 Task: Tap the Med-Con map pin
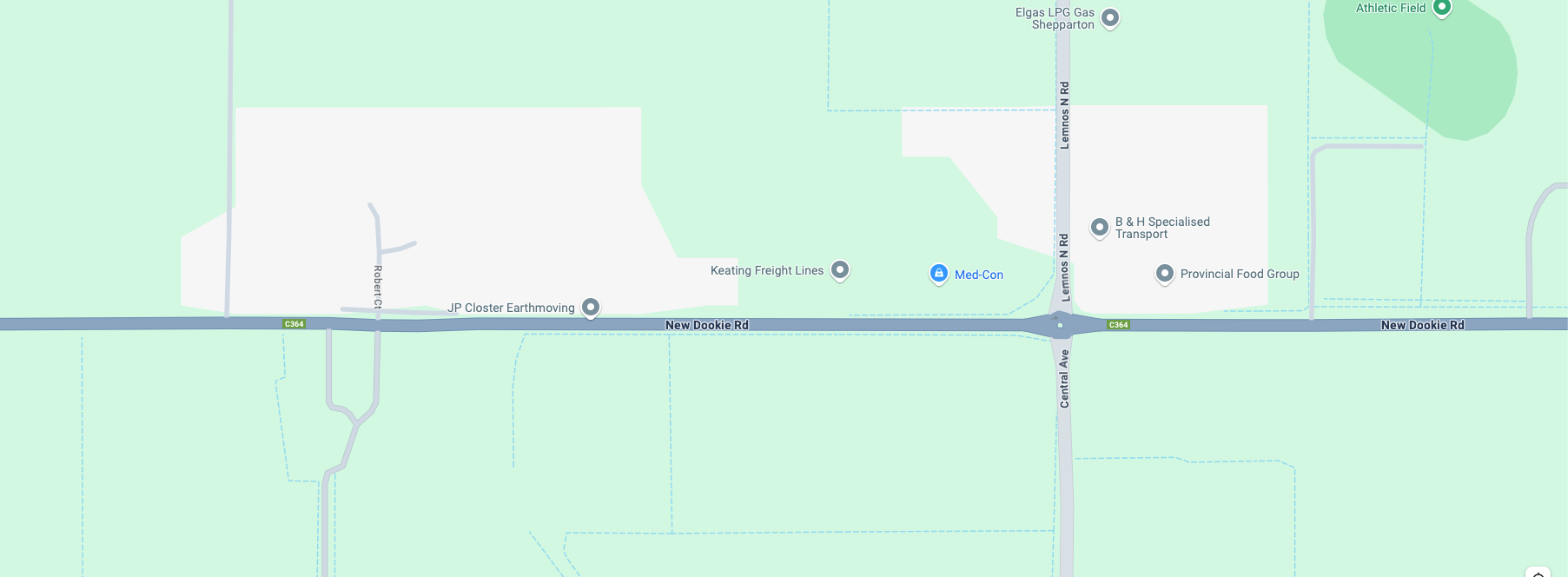point(938,274)
